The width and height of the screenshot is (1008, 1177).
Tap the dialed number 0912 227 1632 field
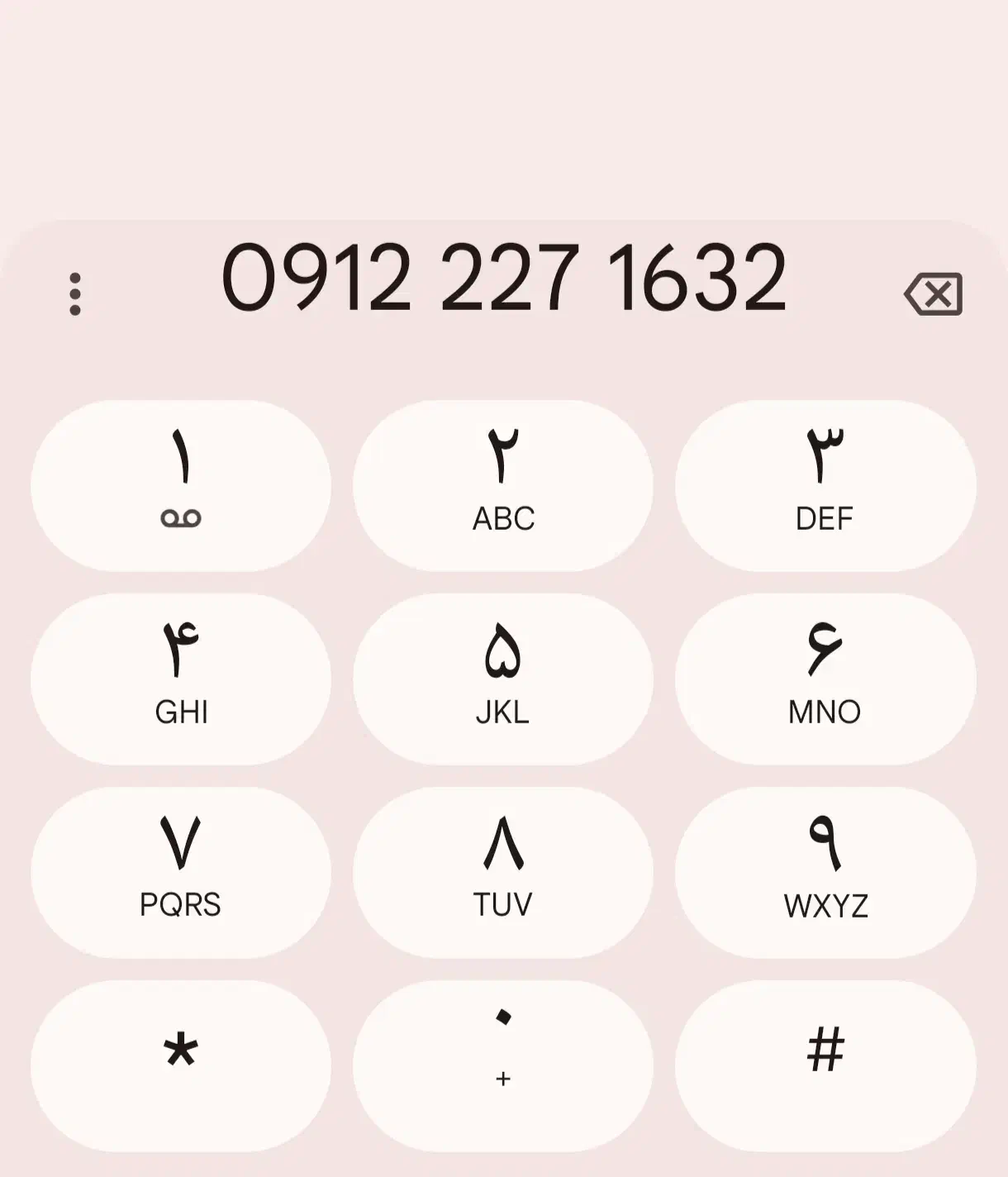pyautogui.click(x=503, y=279)
